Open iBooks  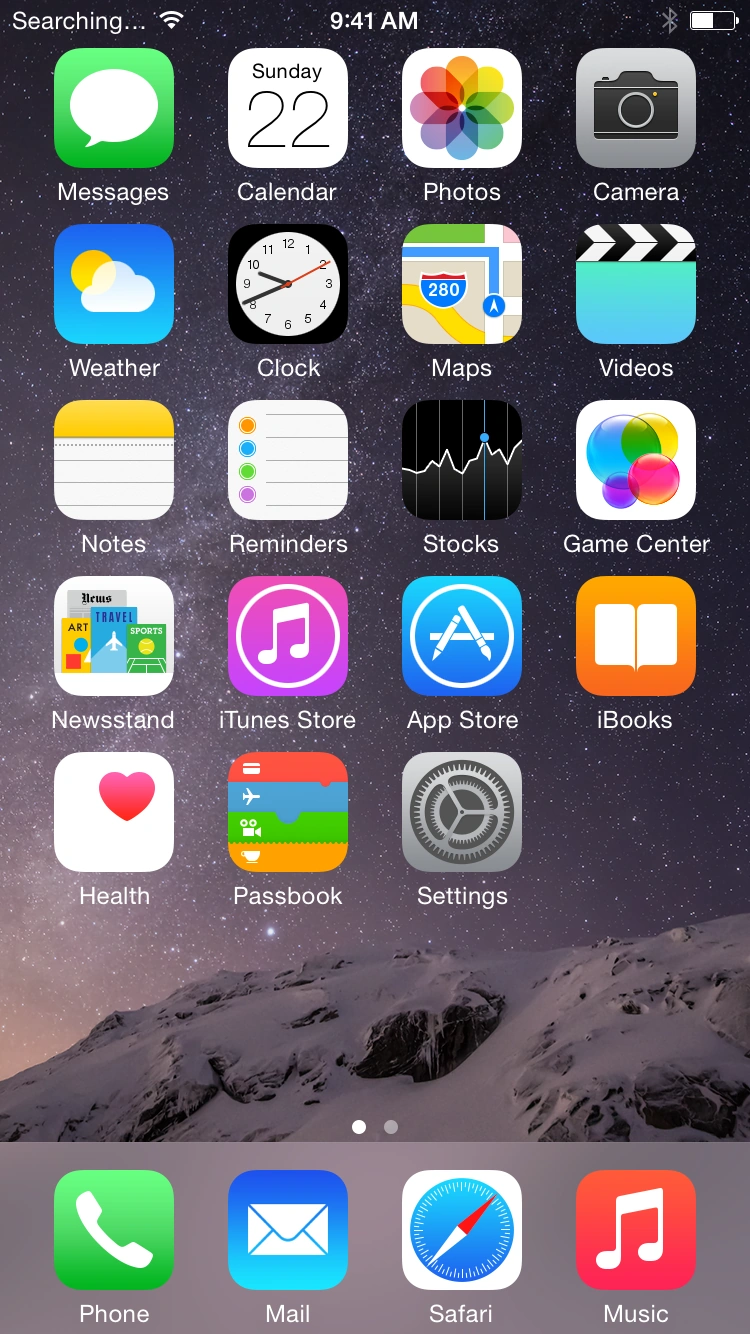[636, 636]
